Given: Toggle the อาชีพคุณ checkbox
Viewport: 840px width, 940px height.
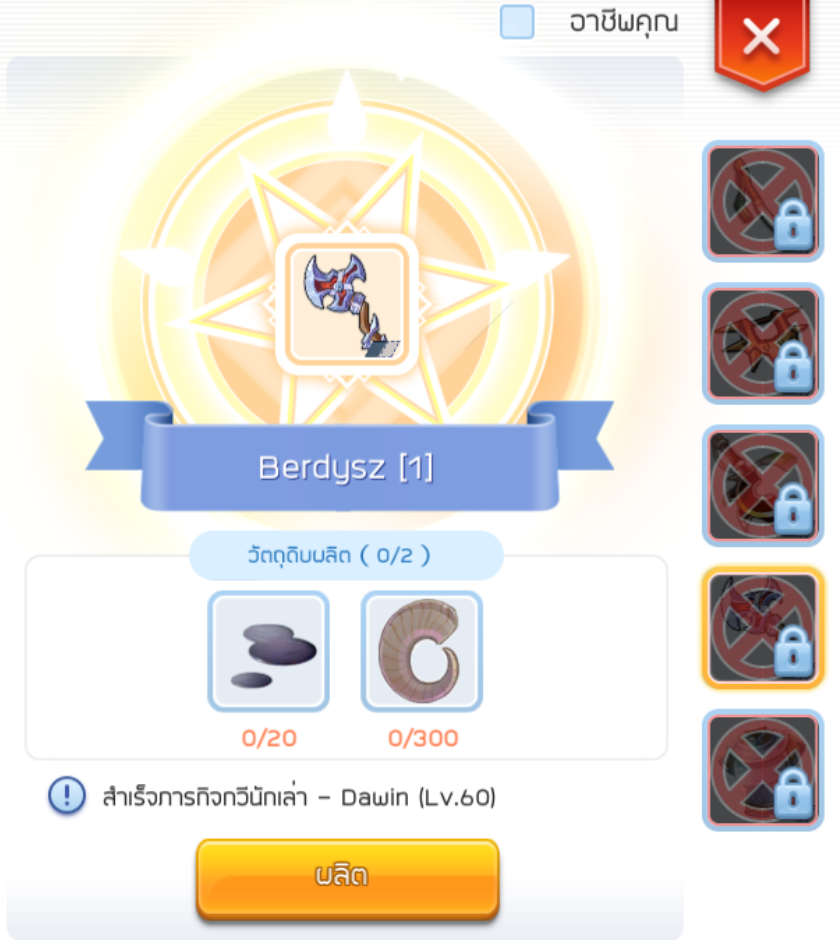Looking at the screenshot, I should 517,22.
